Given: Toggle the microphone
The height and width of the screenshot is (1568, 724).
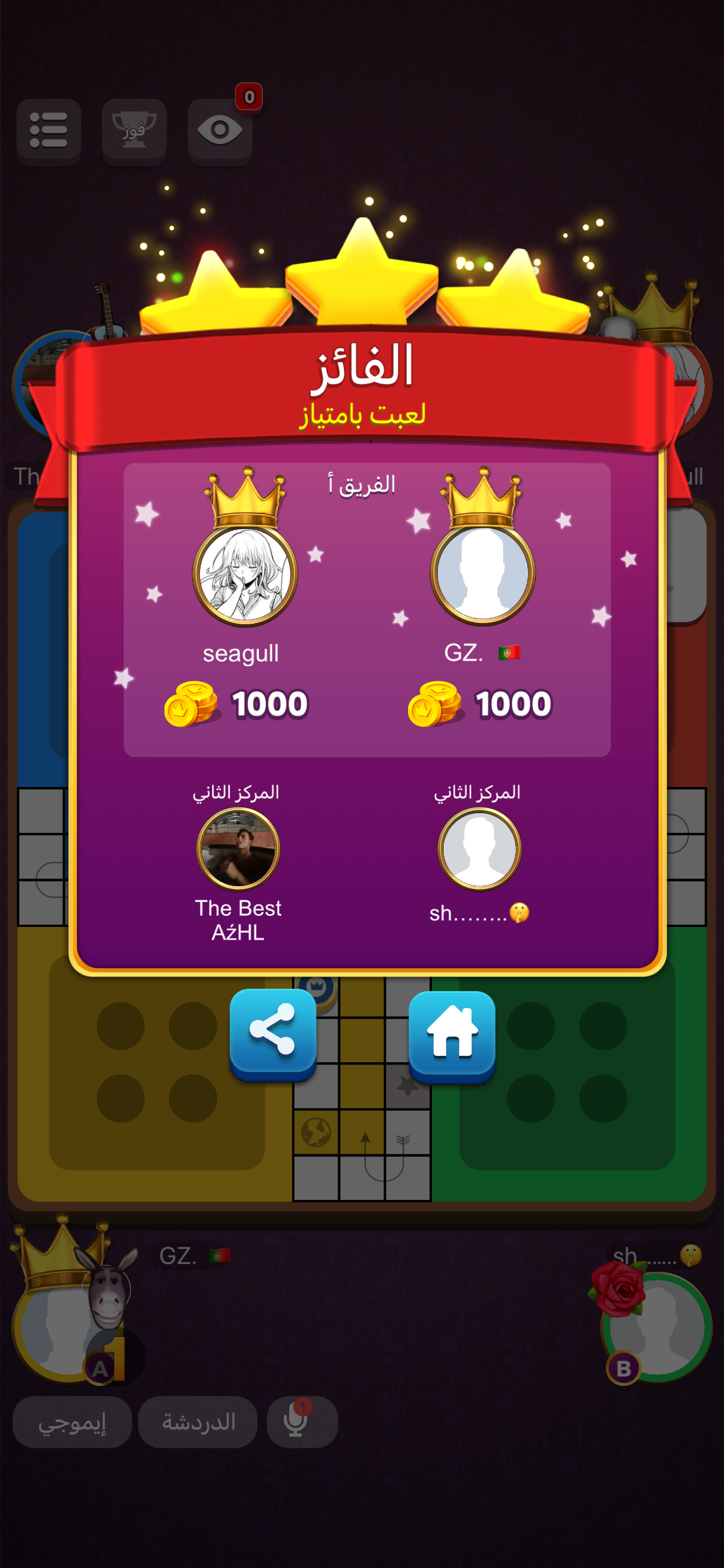Looking at the screenshot, I should pos(302,1423).
